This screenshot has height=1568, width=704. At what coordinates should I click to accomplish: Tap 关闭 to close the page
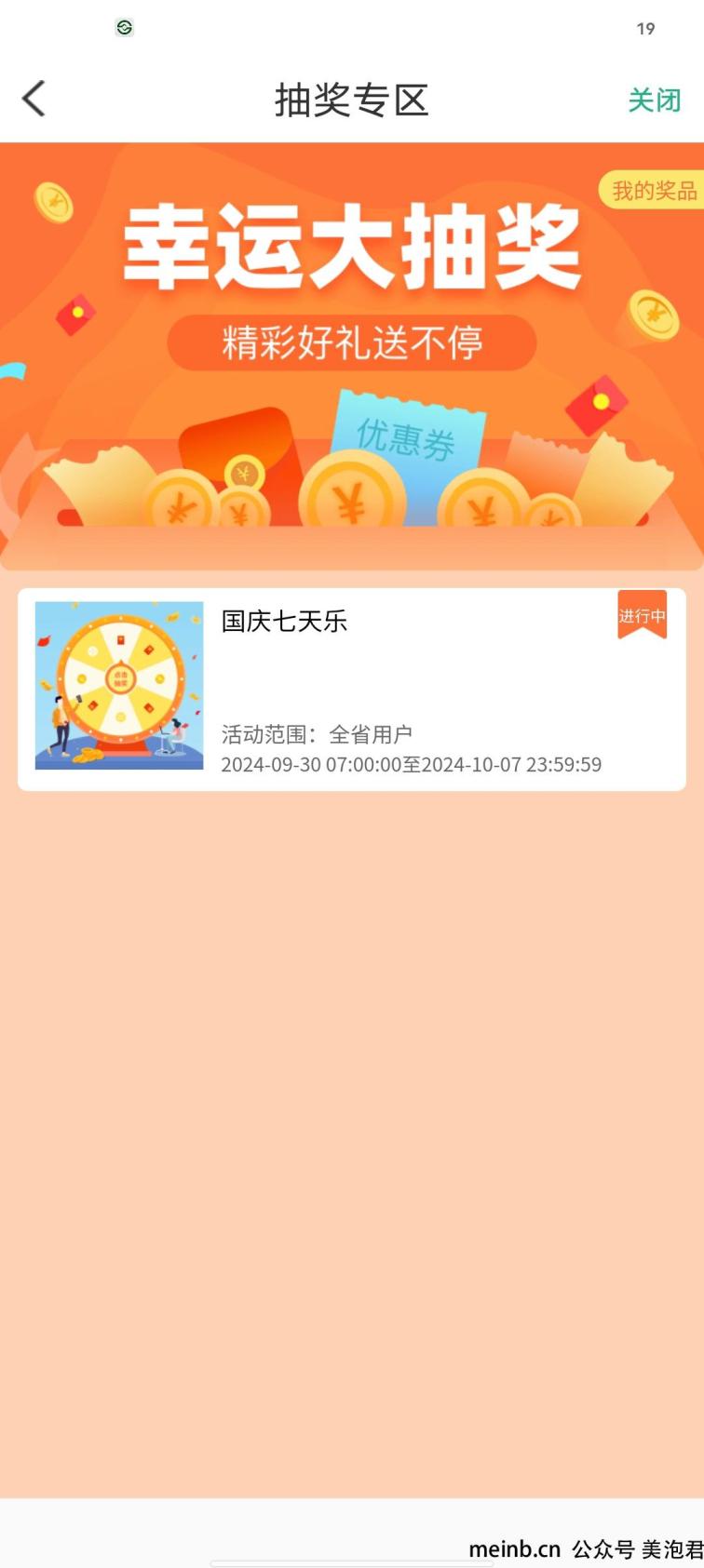pyautogui.click(x=654, y=101)
